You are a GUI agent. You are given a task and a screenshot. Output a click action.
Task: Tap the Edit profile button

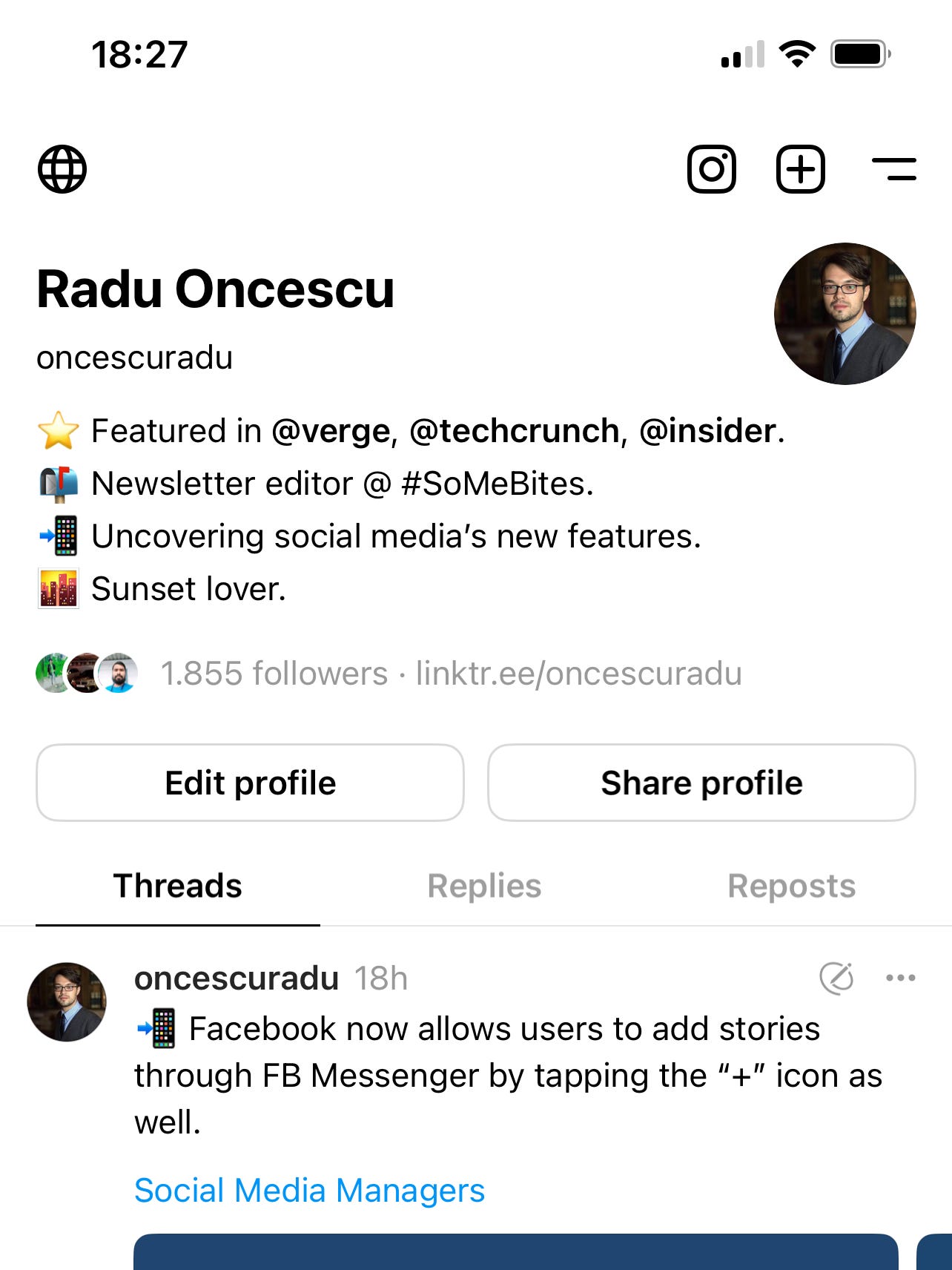point(251,783)
